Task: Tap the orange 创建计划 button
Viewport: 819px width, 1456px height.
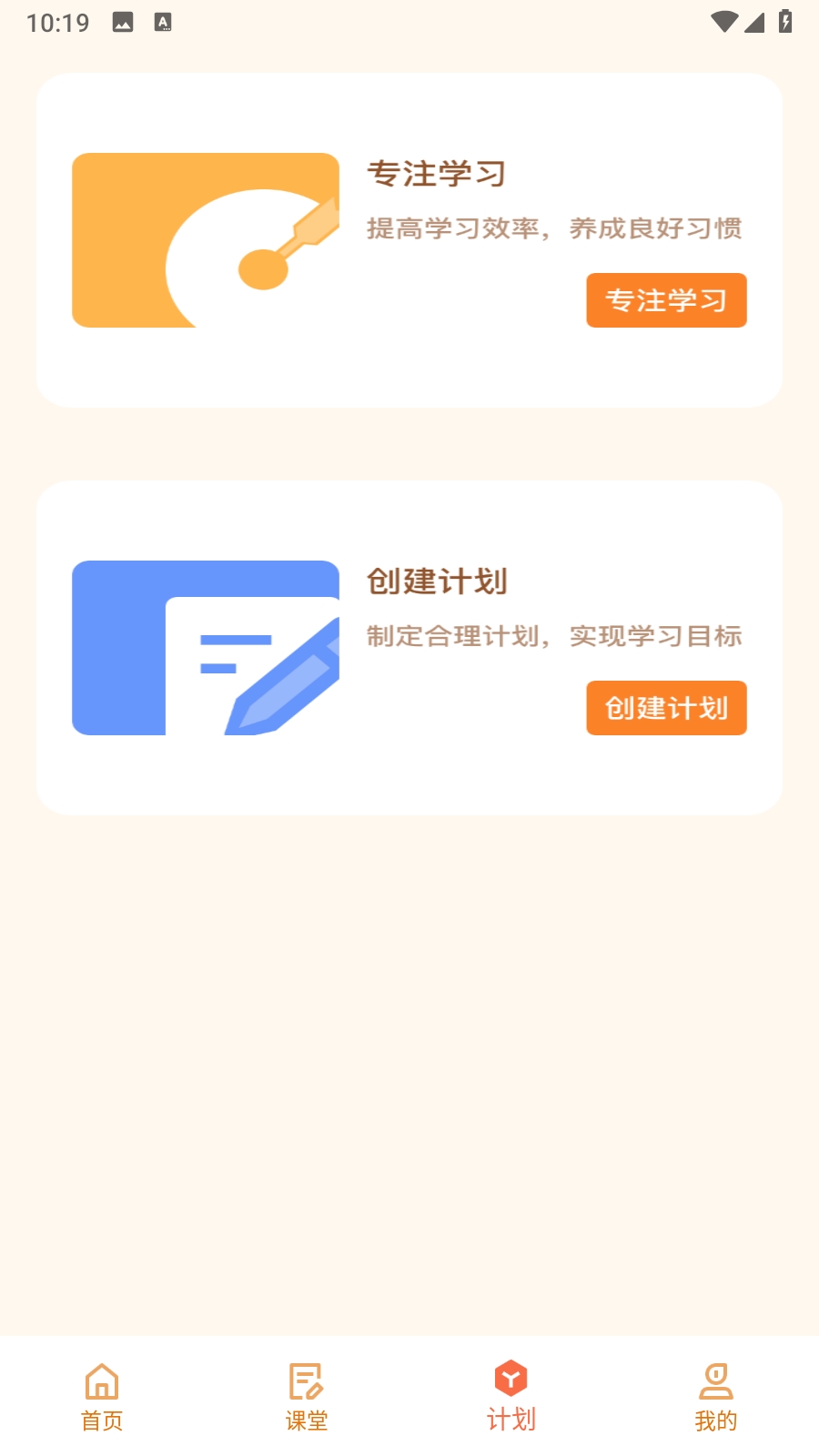Action: (666, 708)
